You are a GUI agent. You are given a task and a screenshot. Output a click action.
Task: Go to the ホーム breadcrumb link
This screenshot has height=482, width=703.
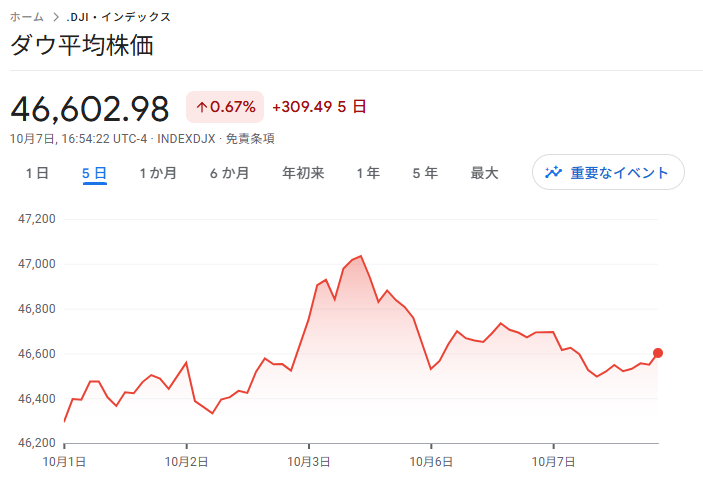click(x=26, y=17)
